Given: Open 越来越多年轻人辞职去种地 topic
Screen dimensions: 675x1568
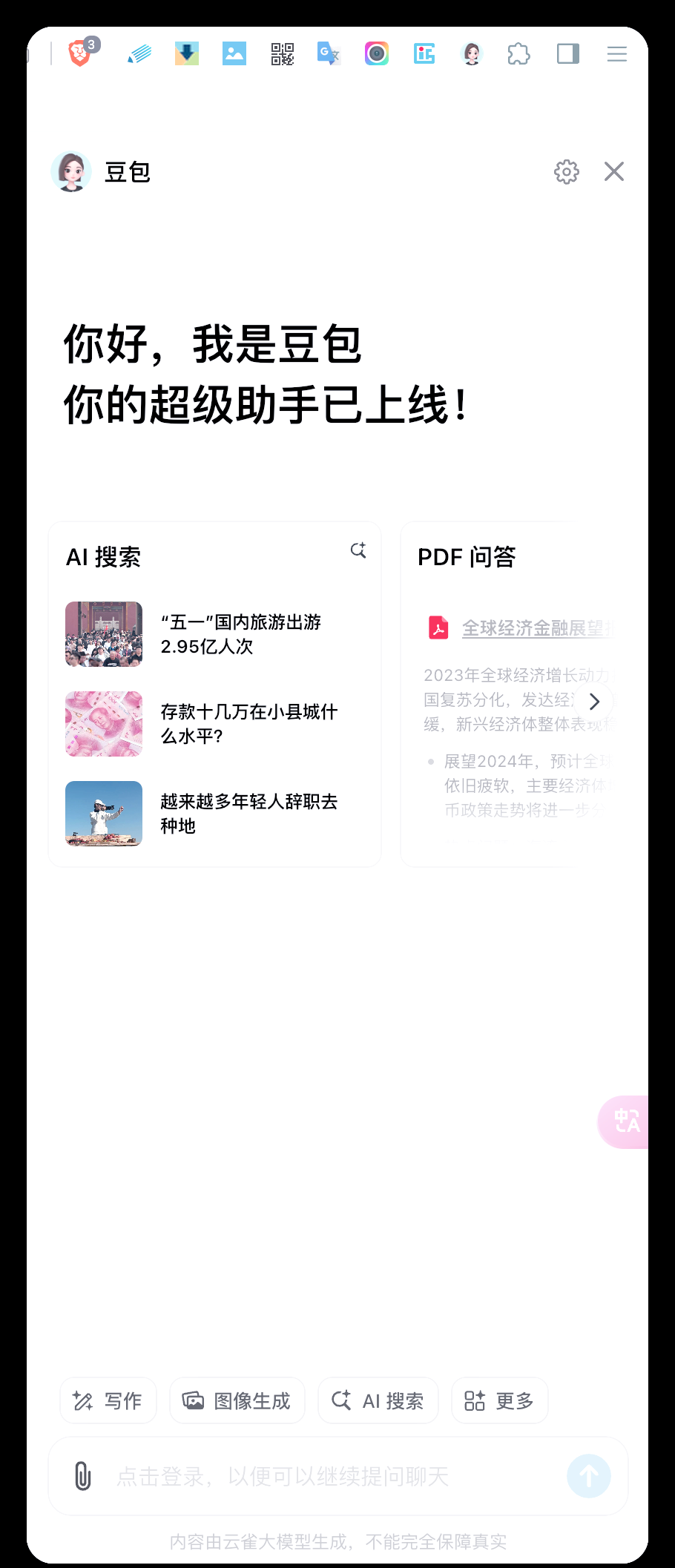Looking at the screenshot, I should click(248, 814).
